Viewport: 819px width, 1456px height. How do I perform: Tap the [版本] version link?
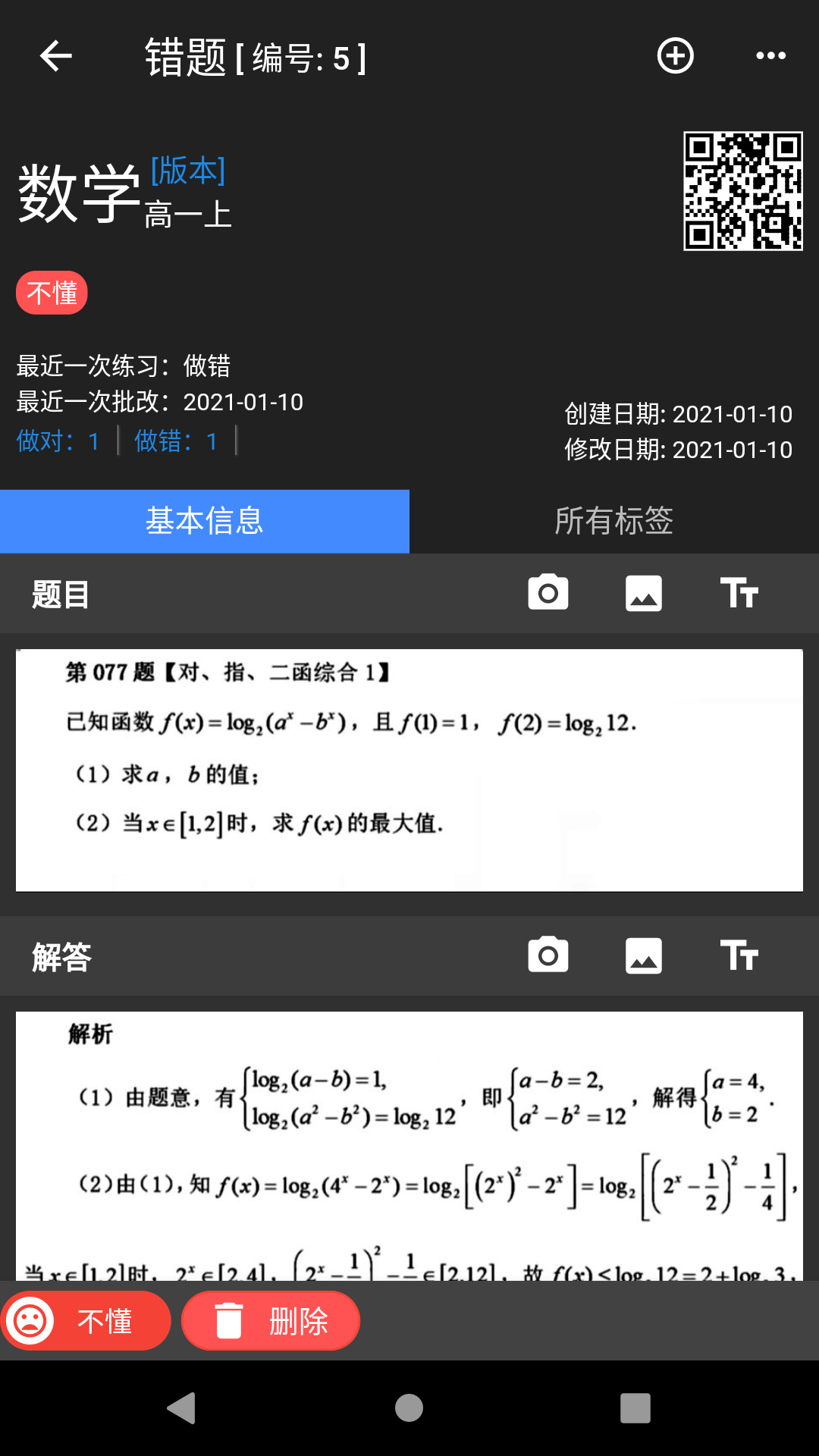pos(188,171)
